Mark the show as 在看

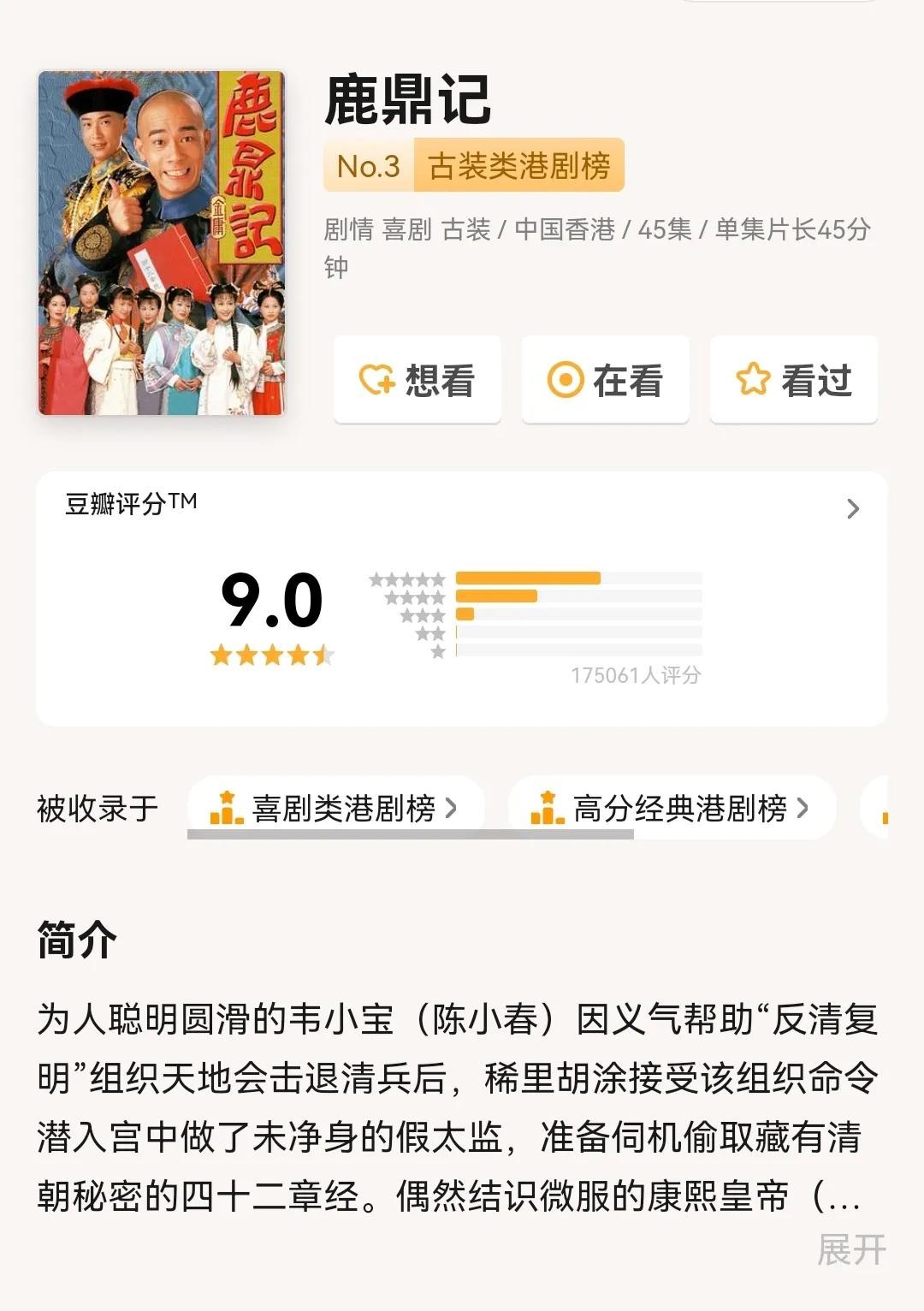(605, 380)
